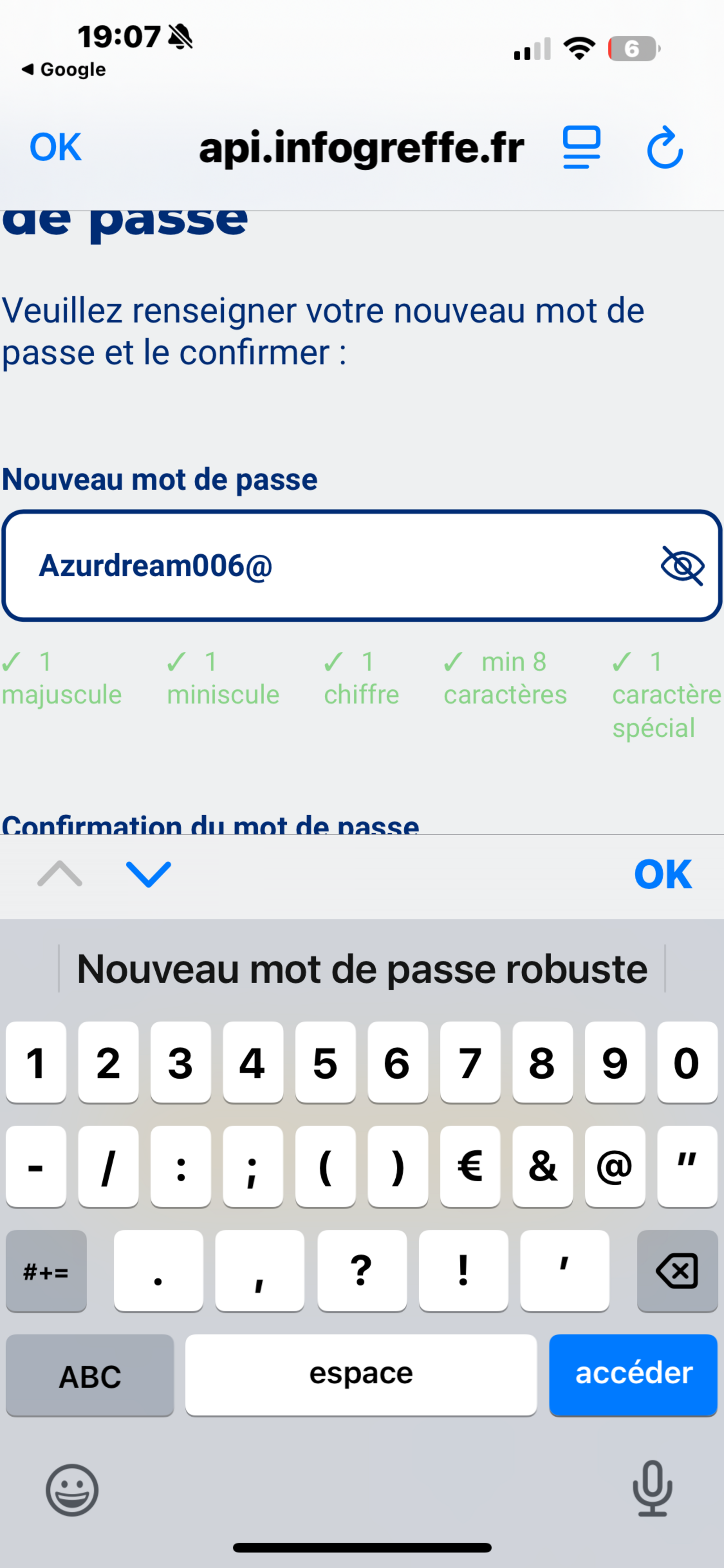This screenshot has height=1568, width=724.
Task: Start dictation with the microphone
Action: tap(652, 1489)
